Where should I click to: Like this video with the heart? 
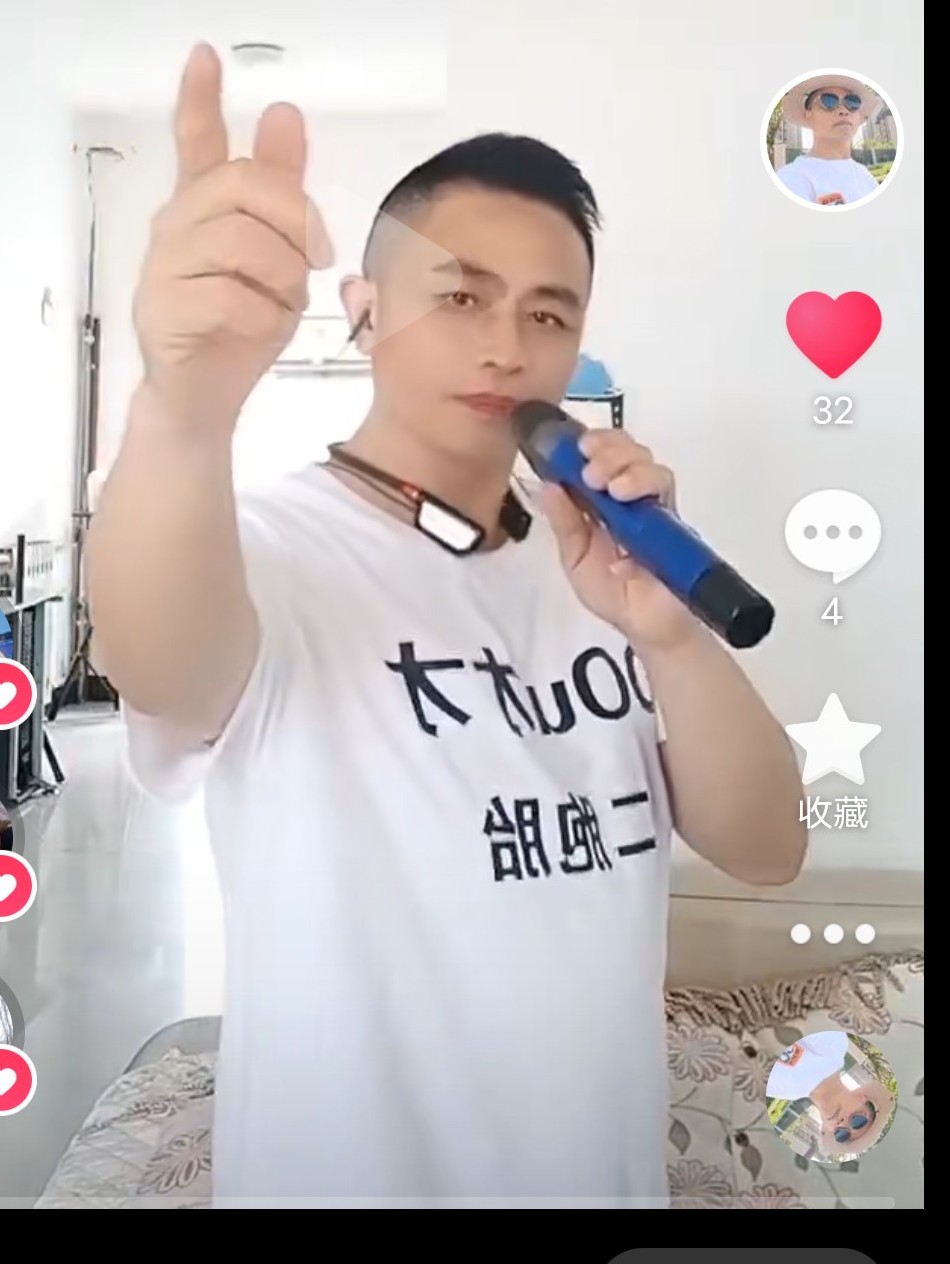tap(833, 335)
